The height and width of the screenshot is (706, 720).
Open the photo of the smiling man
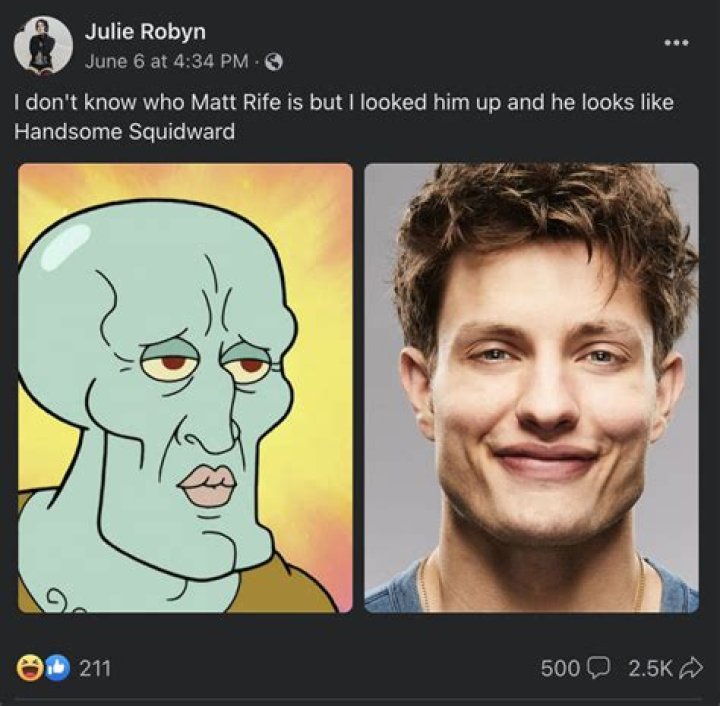pos(531,387)
